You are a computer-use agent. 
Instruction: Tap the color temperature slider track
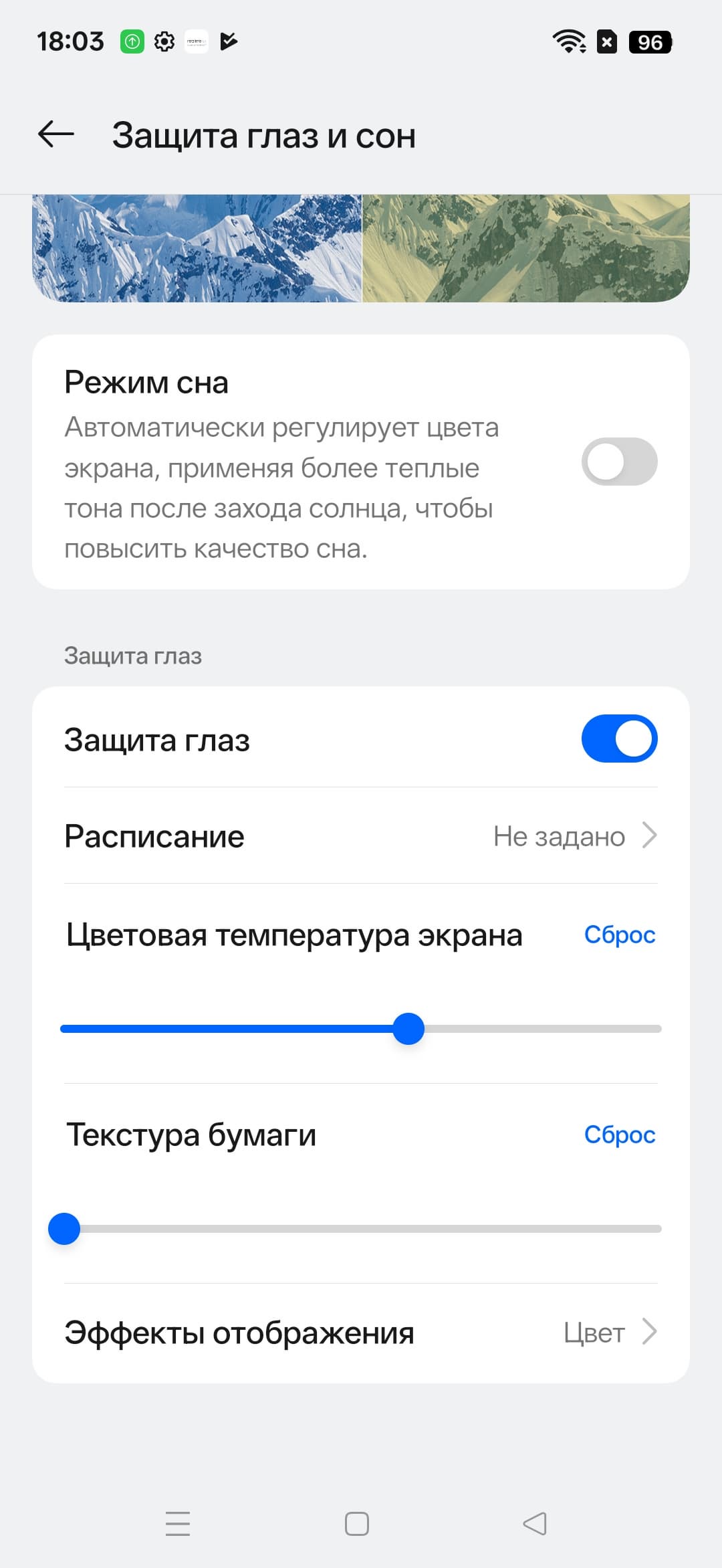click(535, 1029)
